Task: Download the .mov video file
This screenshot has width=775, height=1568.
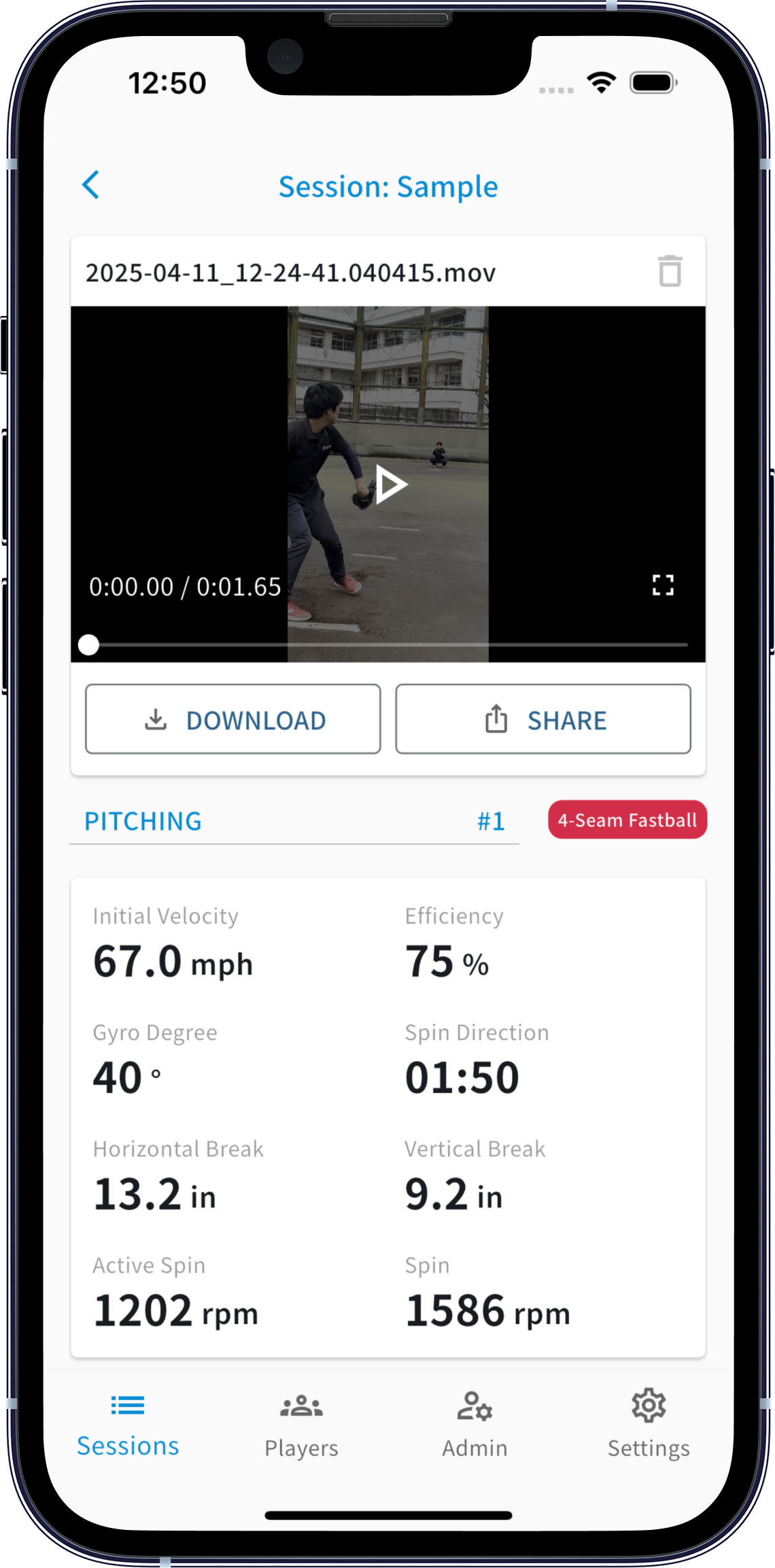Action: [232, 719]
